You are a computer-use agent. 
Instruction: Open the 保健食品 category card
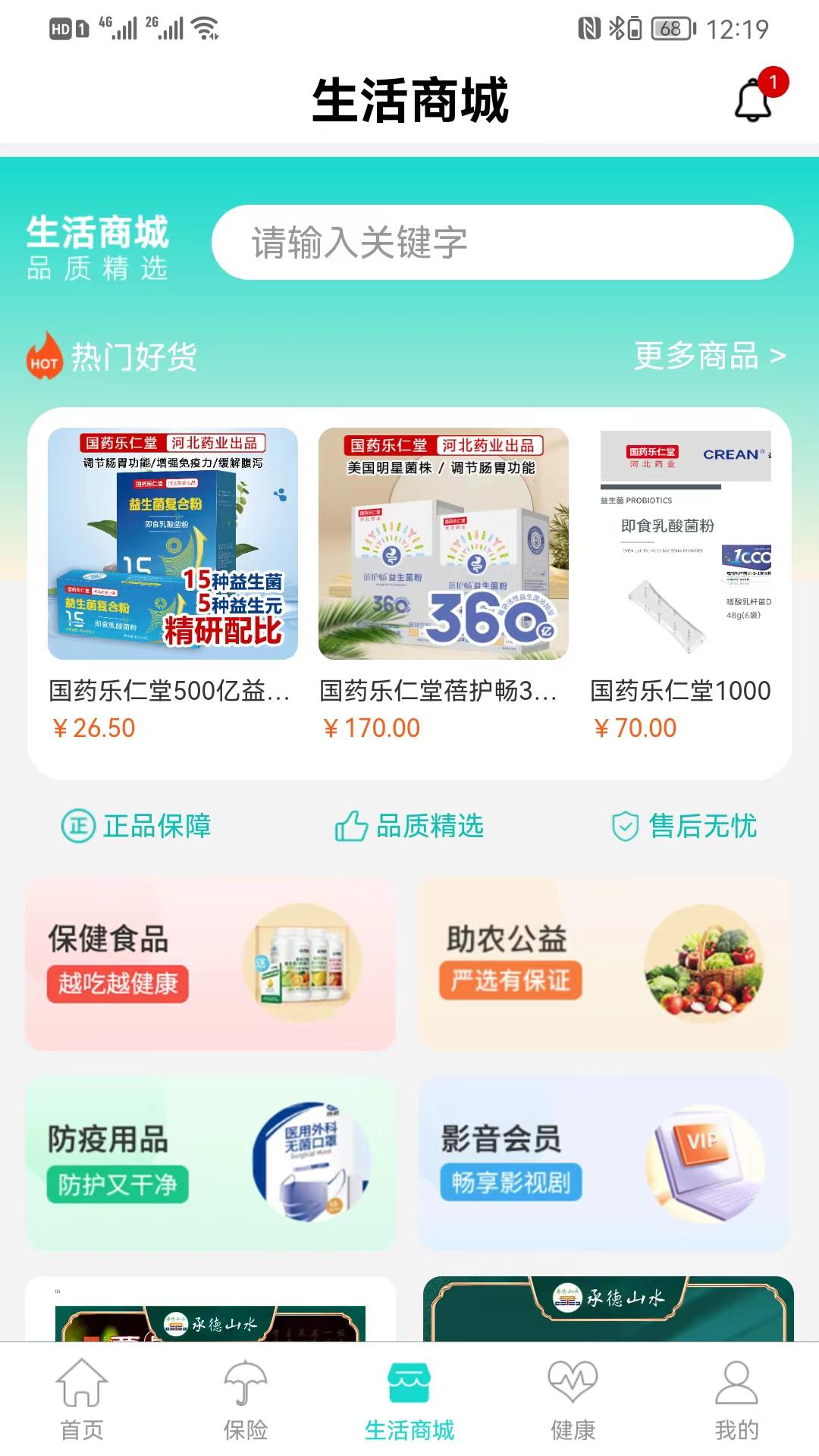pyautogui.click(x=210, y=963)
